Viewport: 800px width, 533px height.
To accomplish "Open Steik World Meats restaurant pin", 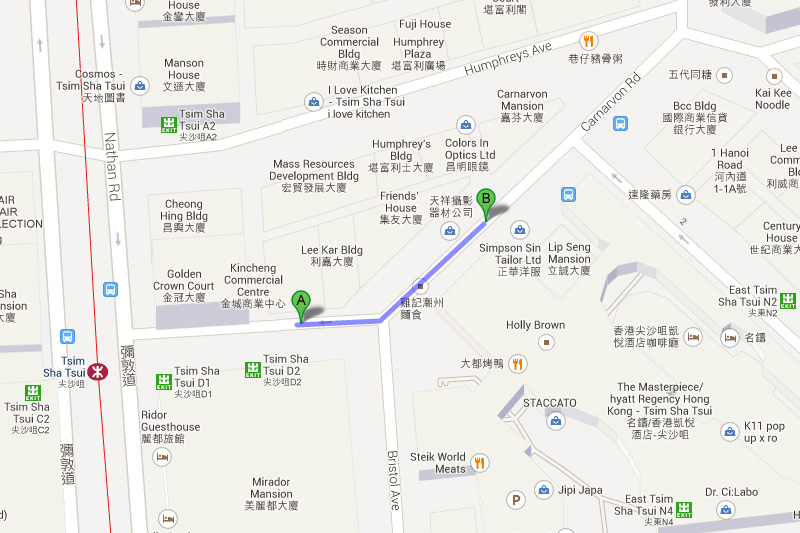I will 480,463.
